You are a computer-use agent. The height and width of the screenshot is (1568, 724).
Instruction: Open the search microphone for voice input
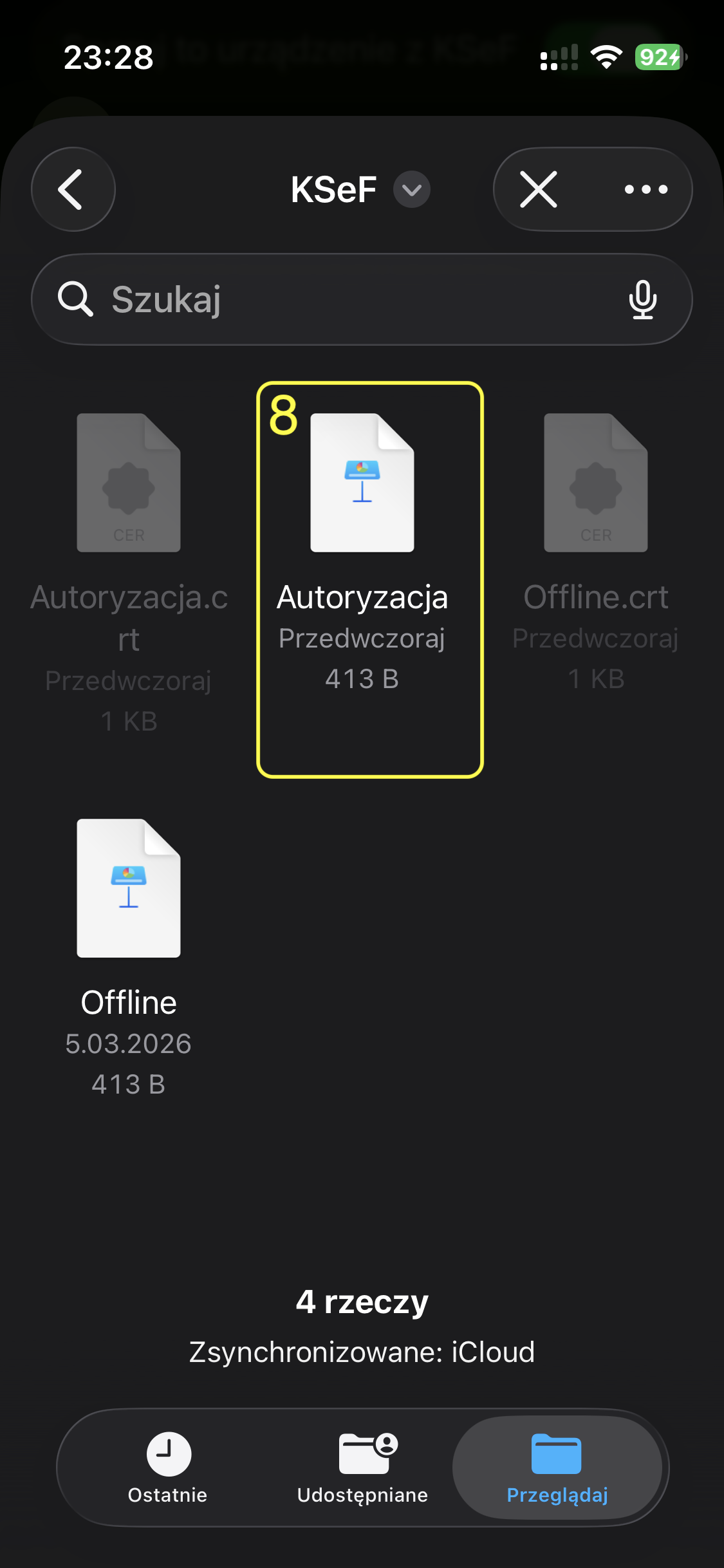pyautogui.click(x=643, y=299)
